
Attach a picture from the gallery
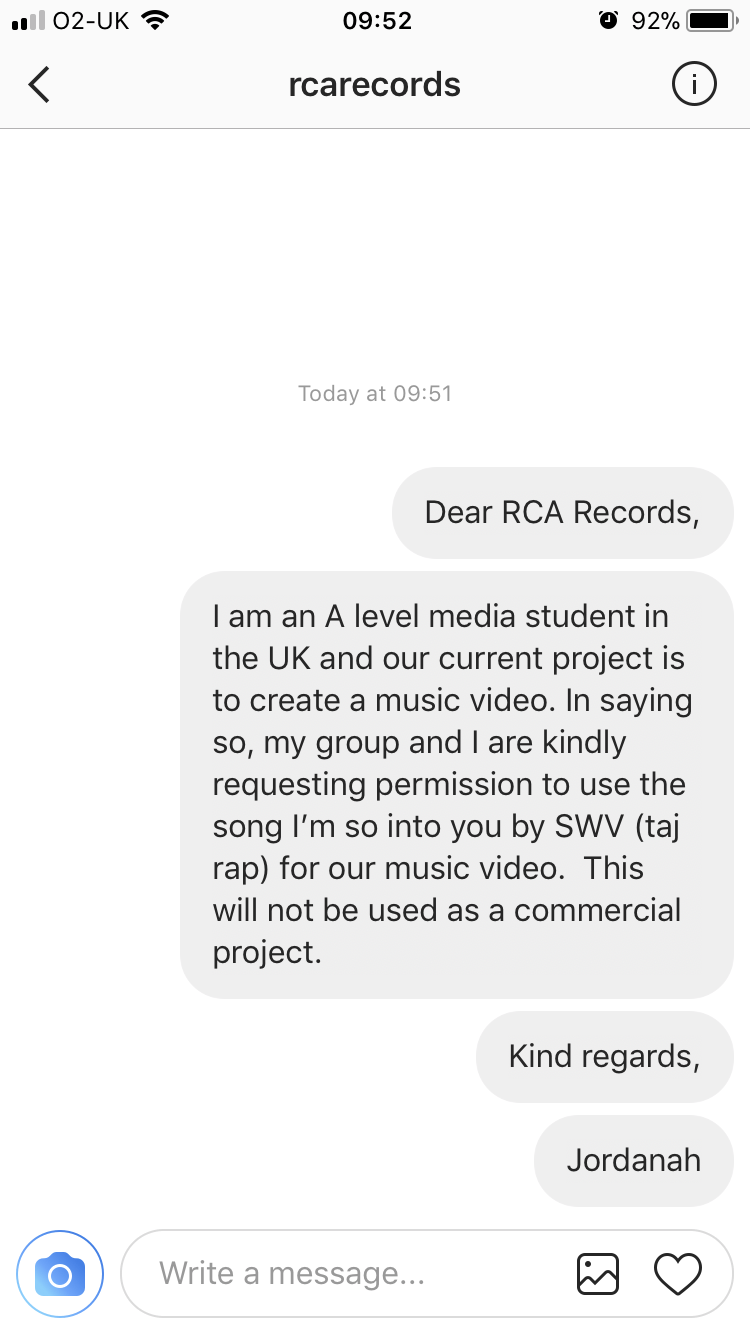(598, 1274)
